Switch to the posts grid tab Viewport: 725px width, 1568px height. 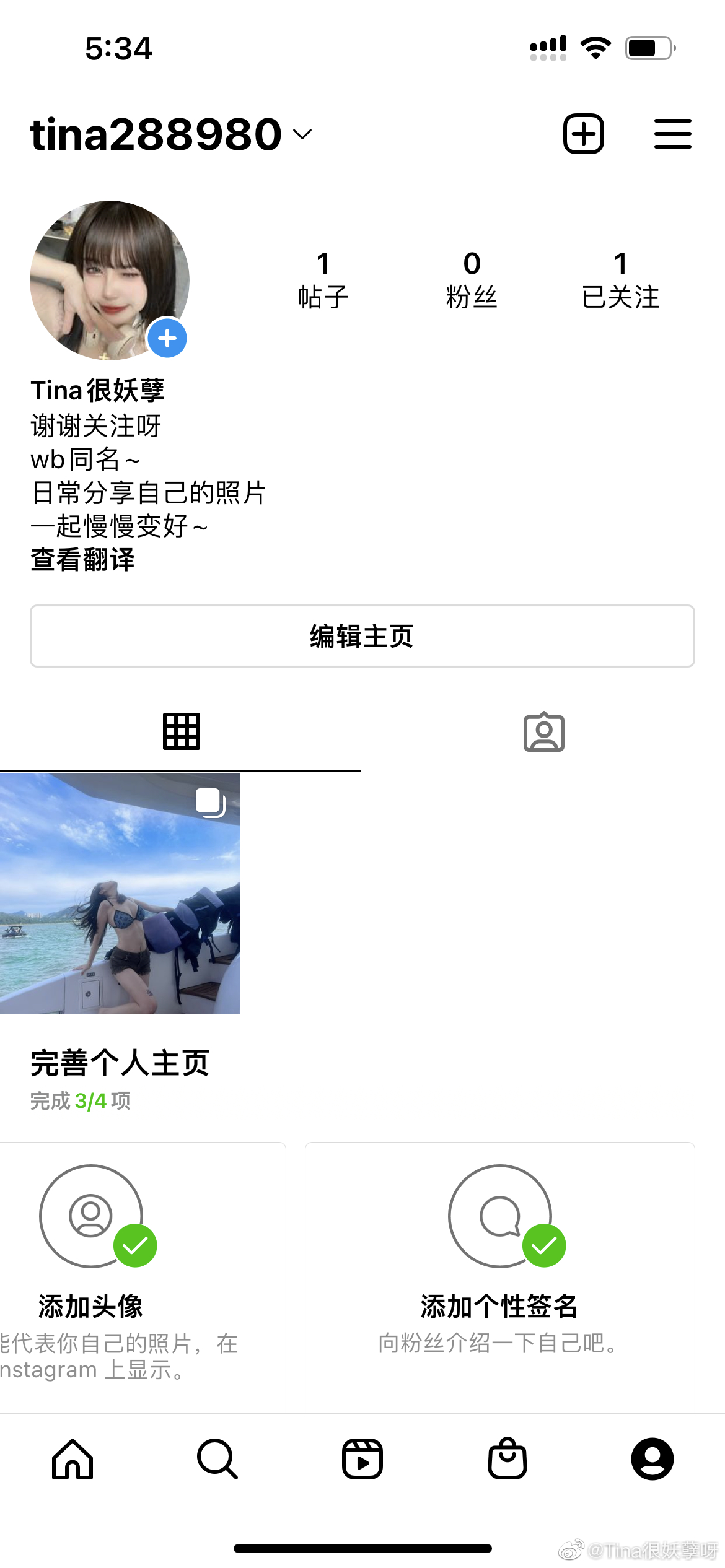tap(181, 731)
